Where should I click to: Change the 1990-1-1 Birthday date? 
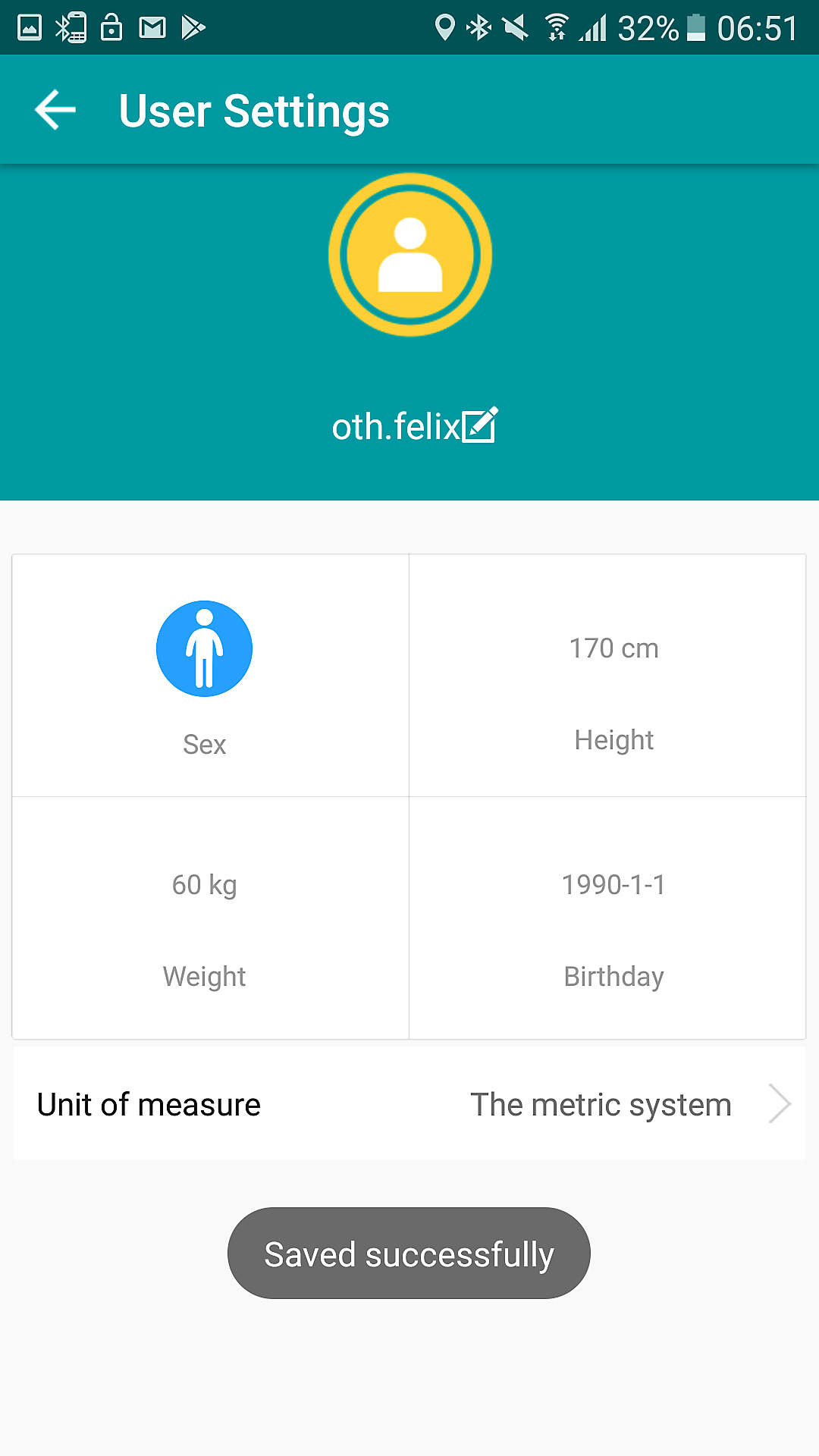point(613,918)
